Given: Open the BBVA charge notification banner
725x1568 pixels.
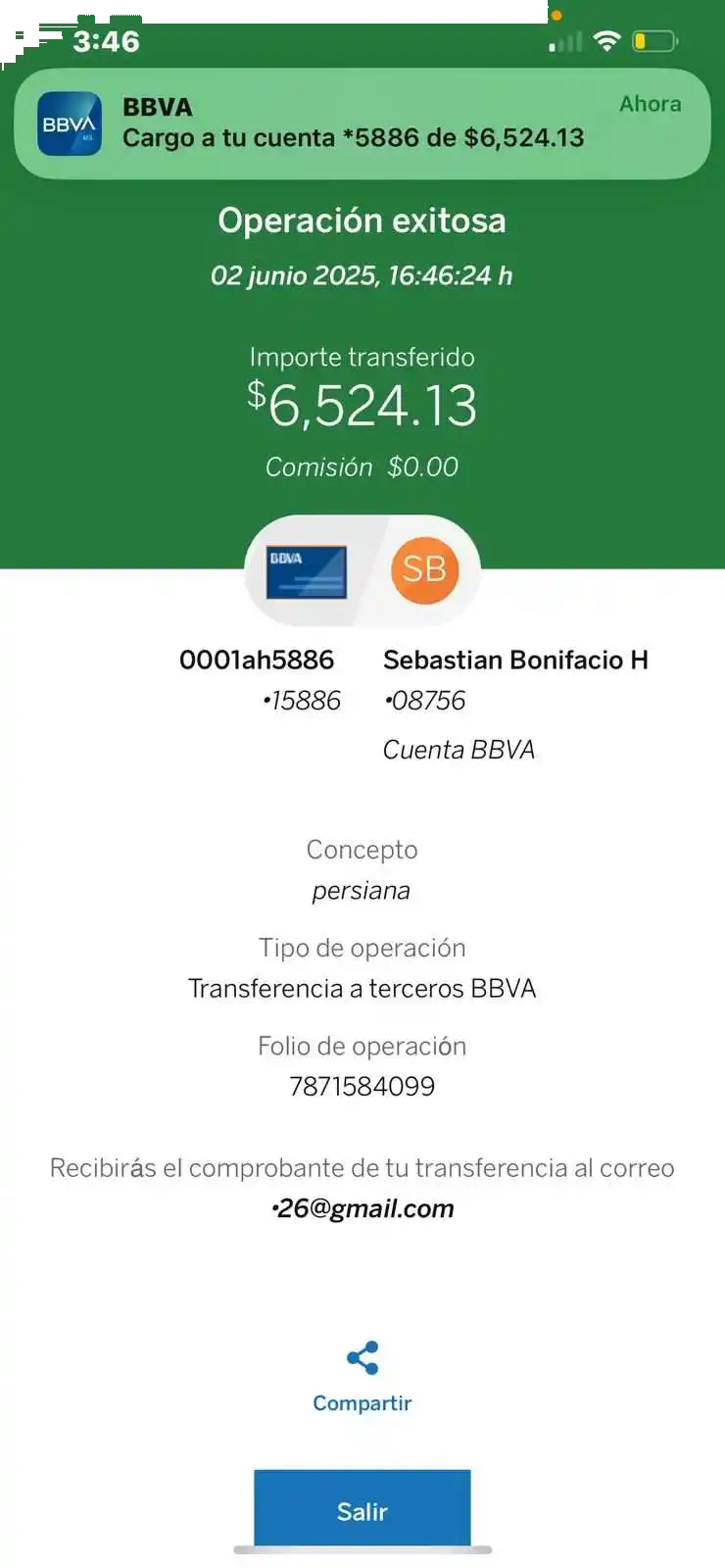Looking at the screenshot, I should [x=362, y=123].
